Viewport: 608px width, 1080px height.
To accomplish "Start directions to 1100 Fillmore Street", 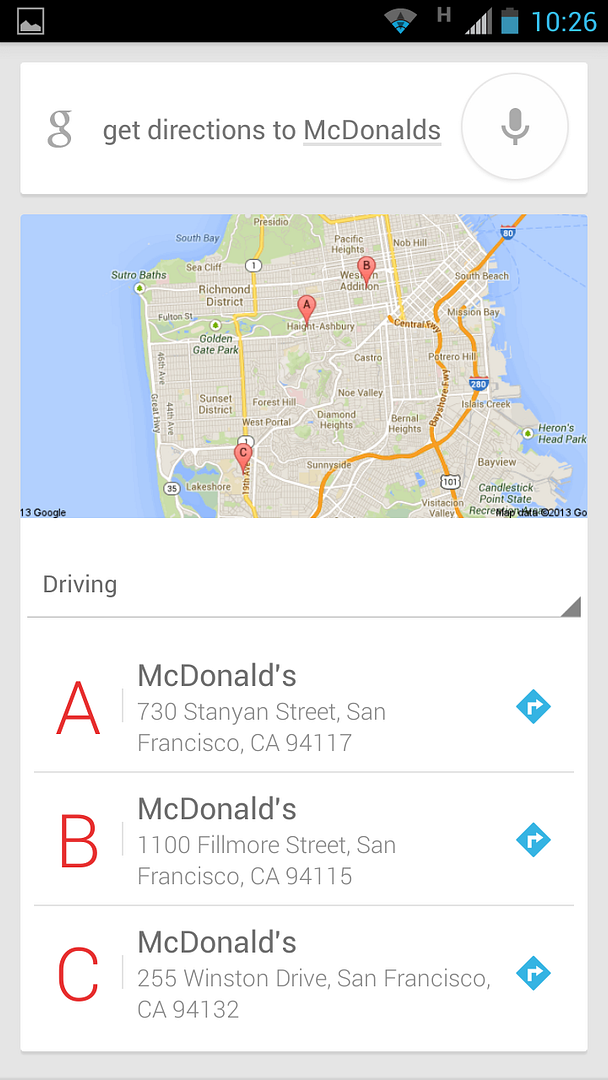I will (533, 840).
